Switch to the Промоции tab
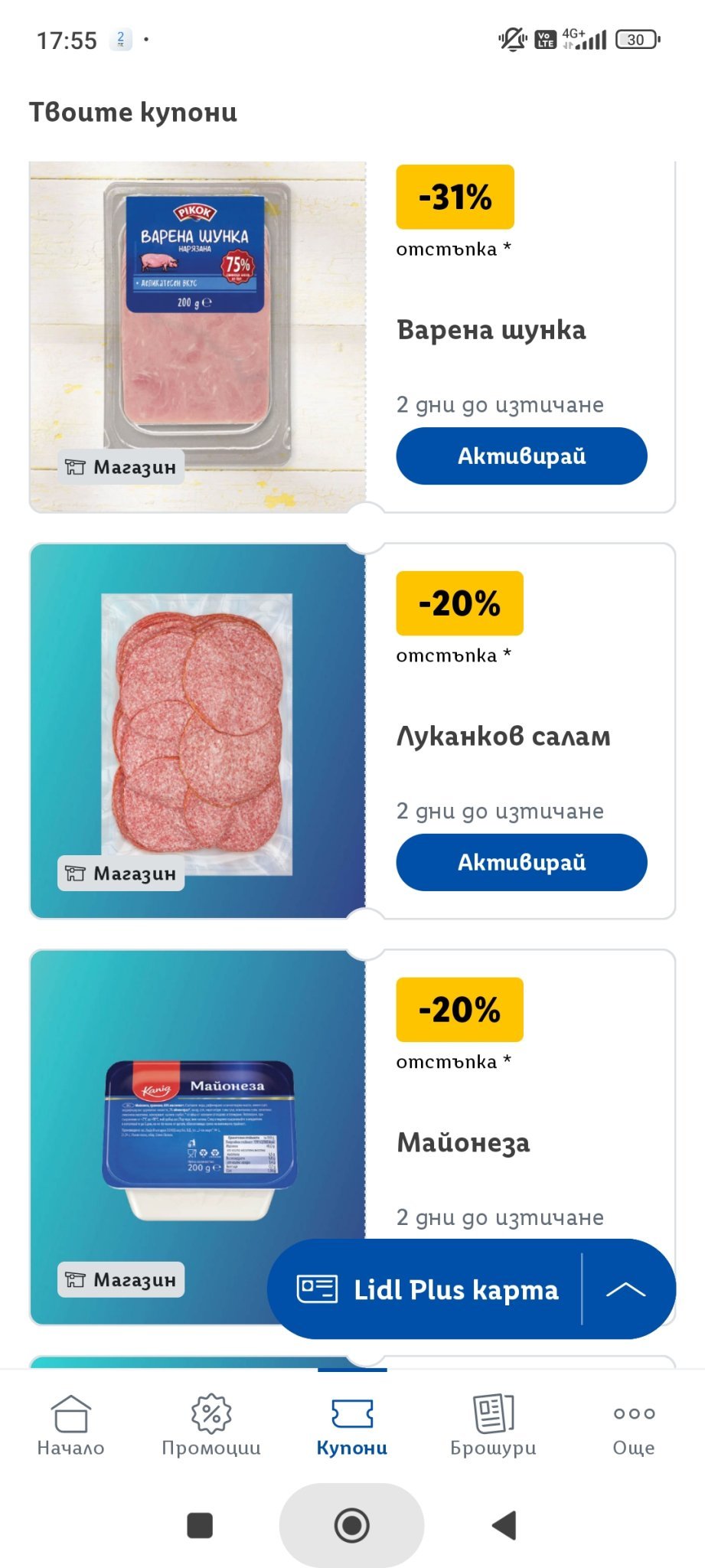Viewport: 705px width, 1568px height. 211,1425
